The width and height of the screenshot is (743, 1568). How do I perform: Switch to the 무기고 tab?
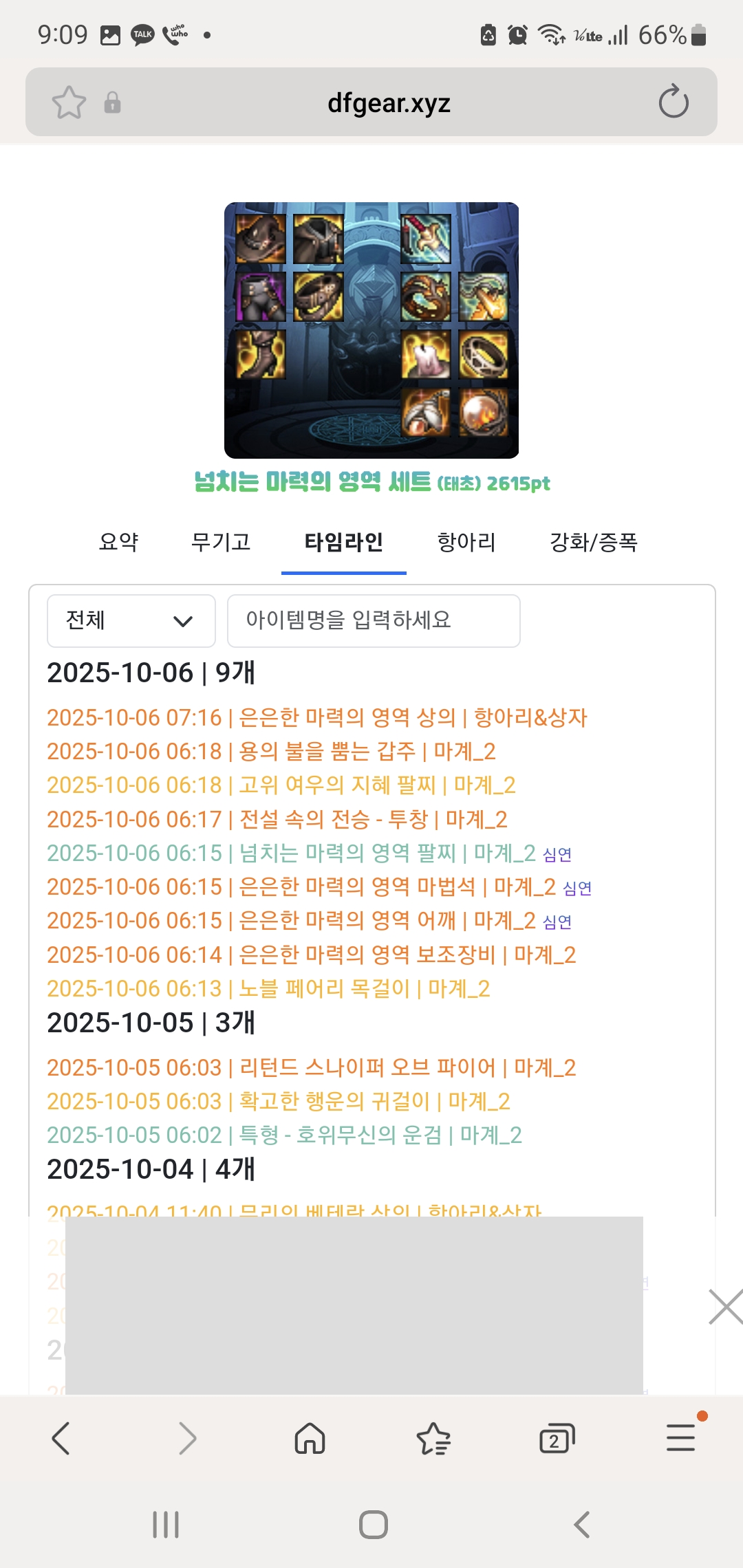point(220,542)
